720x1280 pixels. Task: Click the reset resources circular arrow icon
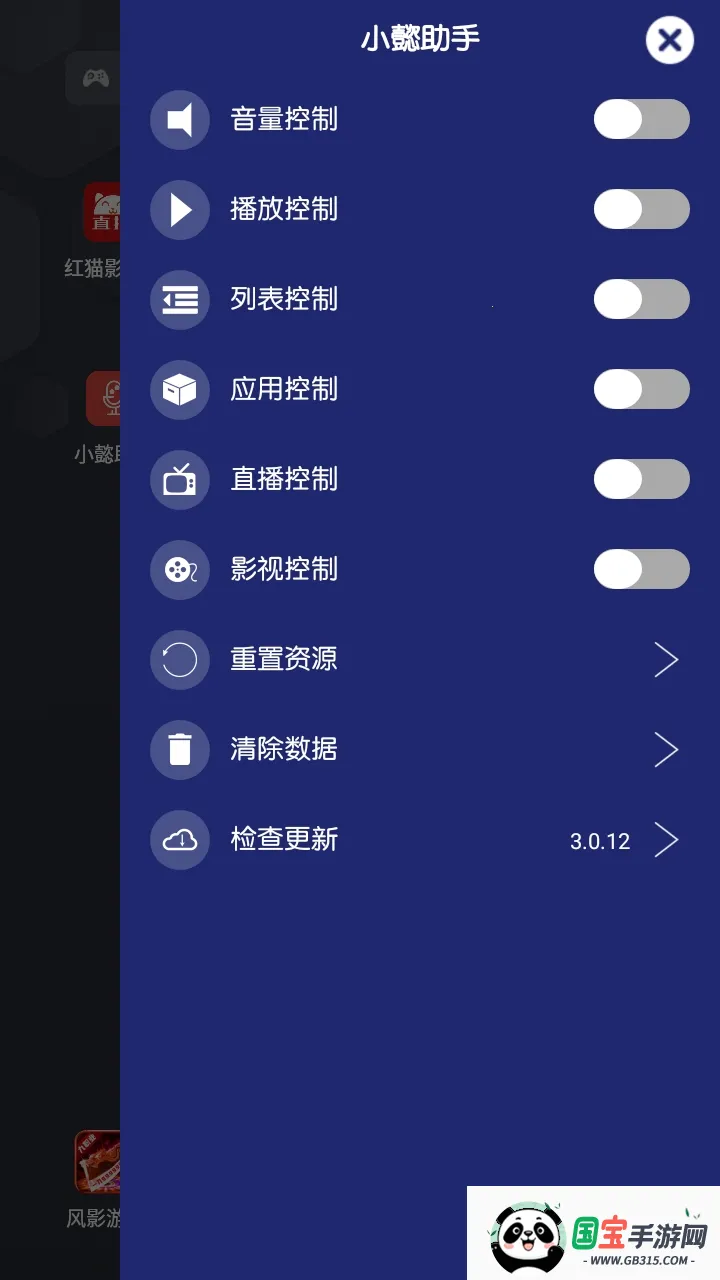coord(179,659)
